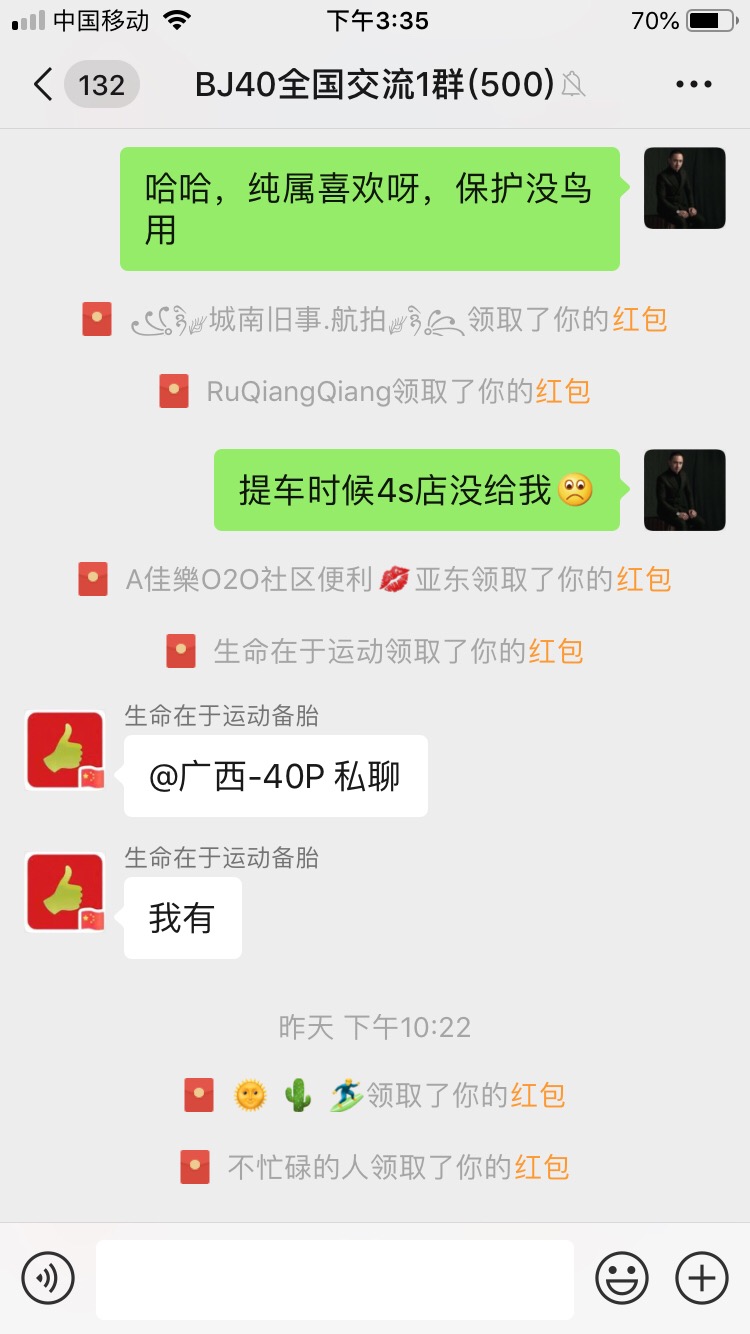750x1334 pixels.
Task: Open the group chat overflow menu
Action: click(693, 85)
